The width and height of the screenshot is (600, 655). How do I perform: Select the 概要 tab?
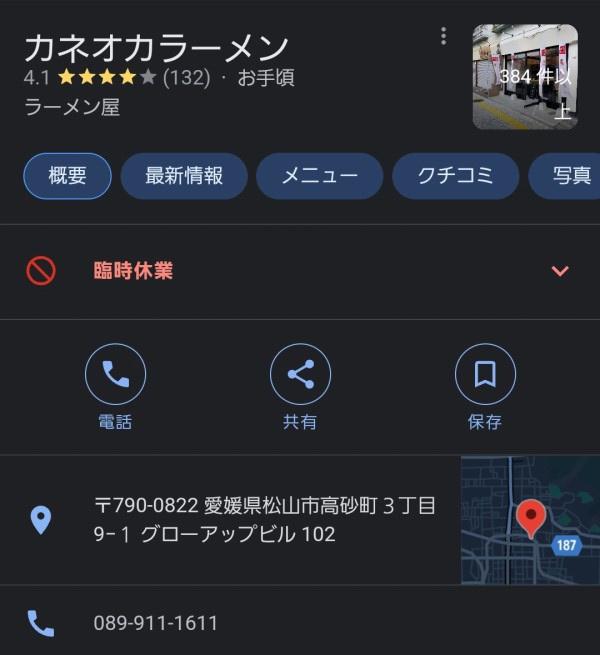(67, 176)
